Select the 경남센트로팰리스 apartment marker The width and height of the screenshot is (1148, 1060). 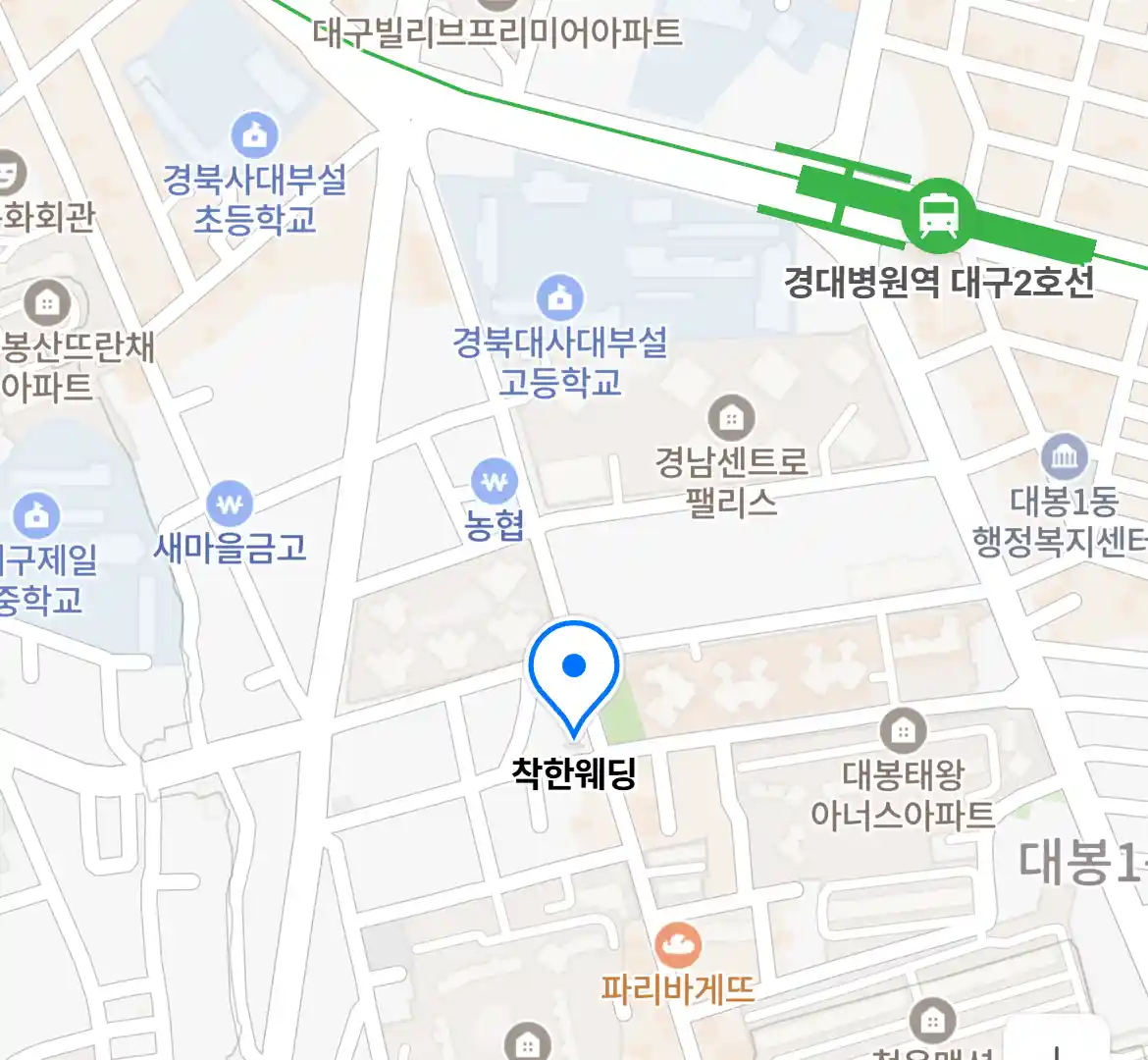(731, 419)
